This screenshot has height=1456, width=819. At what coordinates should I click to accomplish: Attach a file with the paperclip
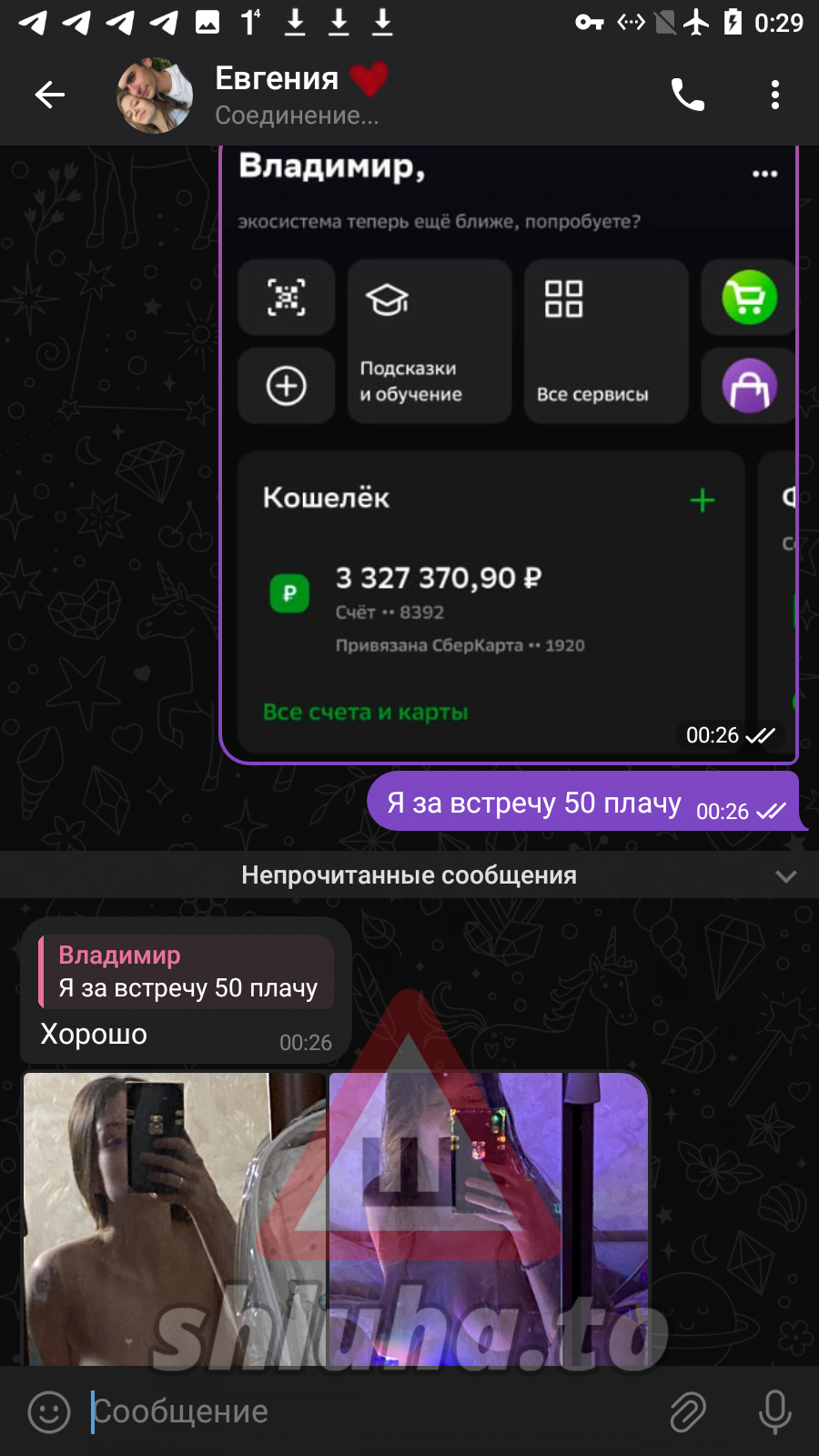[688, 1411]
